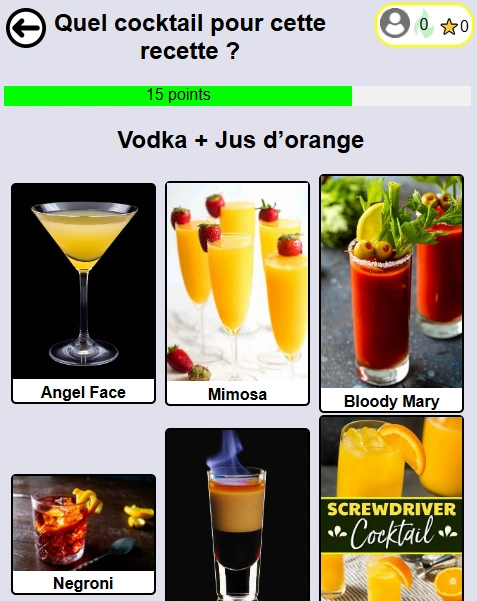This screenshot has height=601, width=477.
Task: Select the flaming layered shot card
Action: click(x=237, y=514)
